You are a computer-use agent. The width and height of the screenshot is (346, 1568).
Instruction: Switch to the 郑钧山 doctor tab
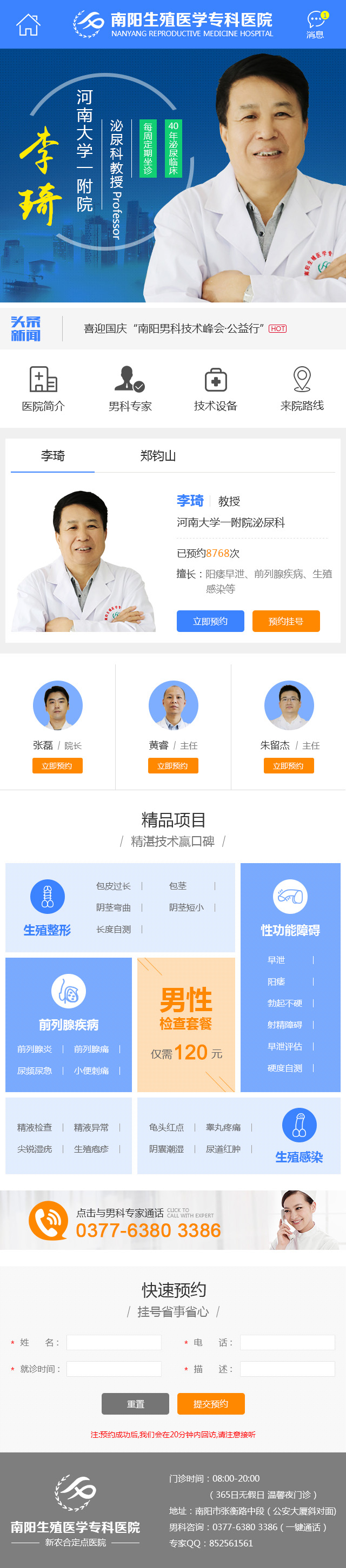coord(158,456)
